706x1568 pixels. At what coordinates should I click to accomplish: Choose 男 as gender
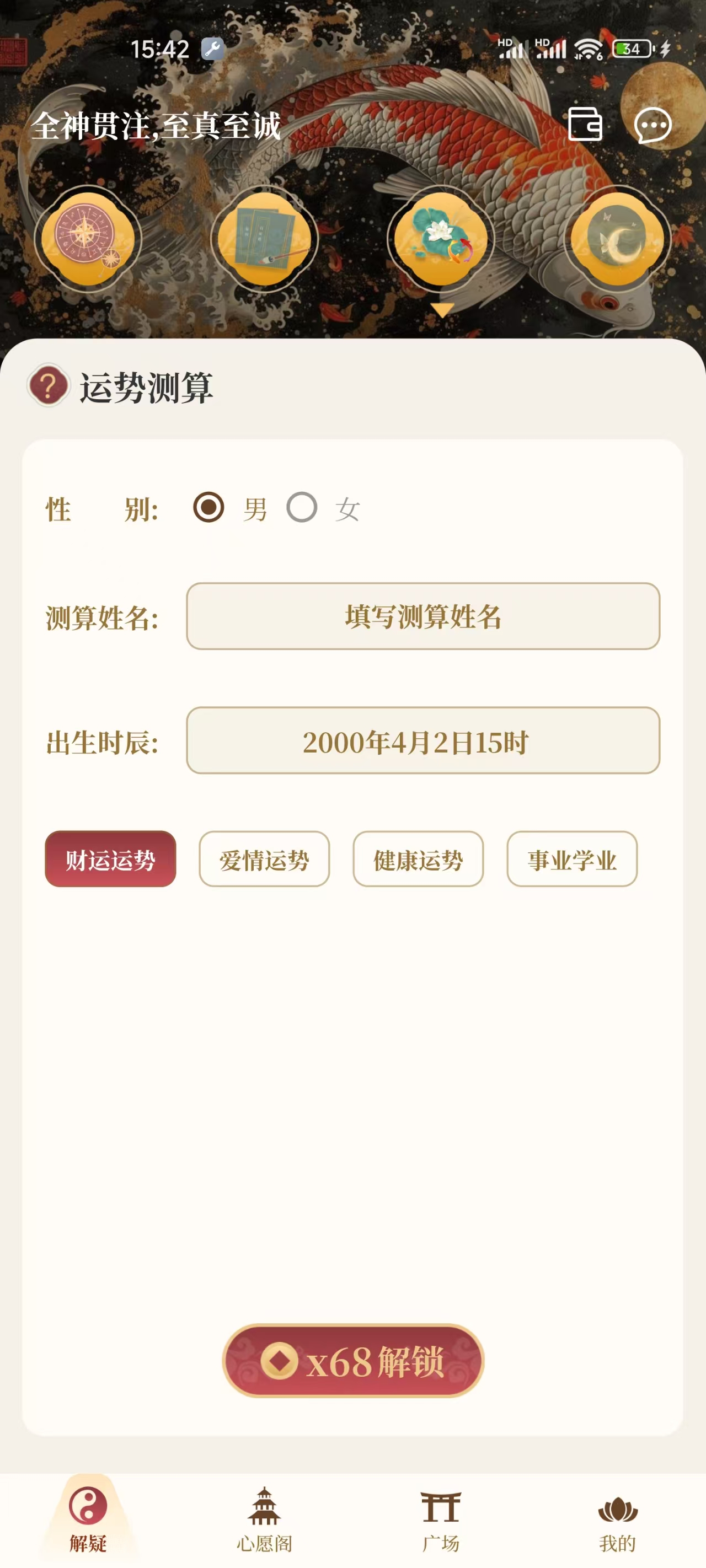pos(209,508)
